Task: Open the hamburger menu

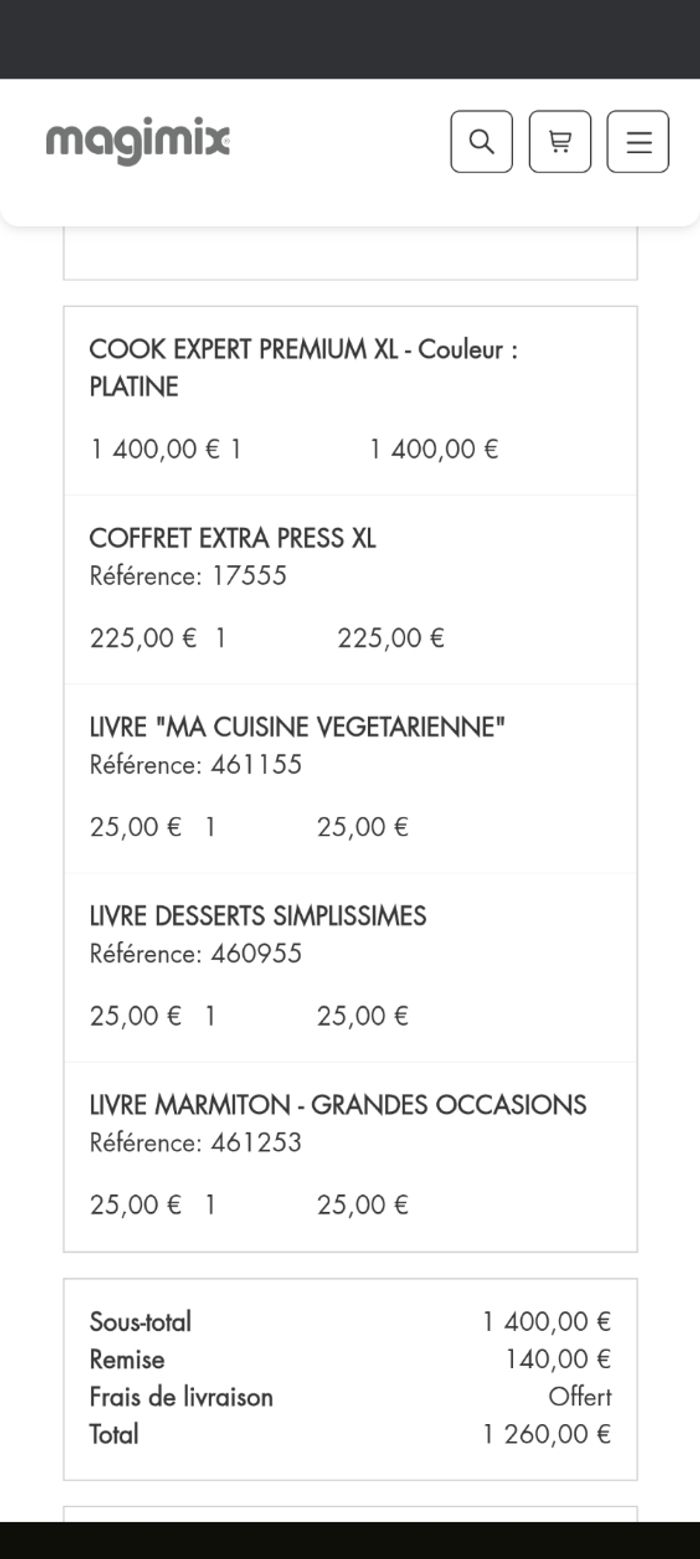Action: tap(638, 142)
